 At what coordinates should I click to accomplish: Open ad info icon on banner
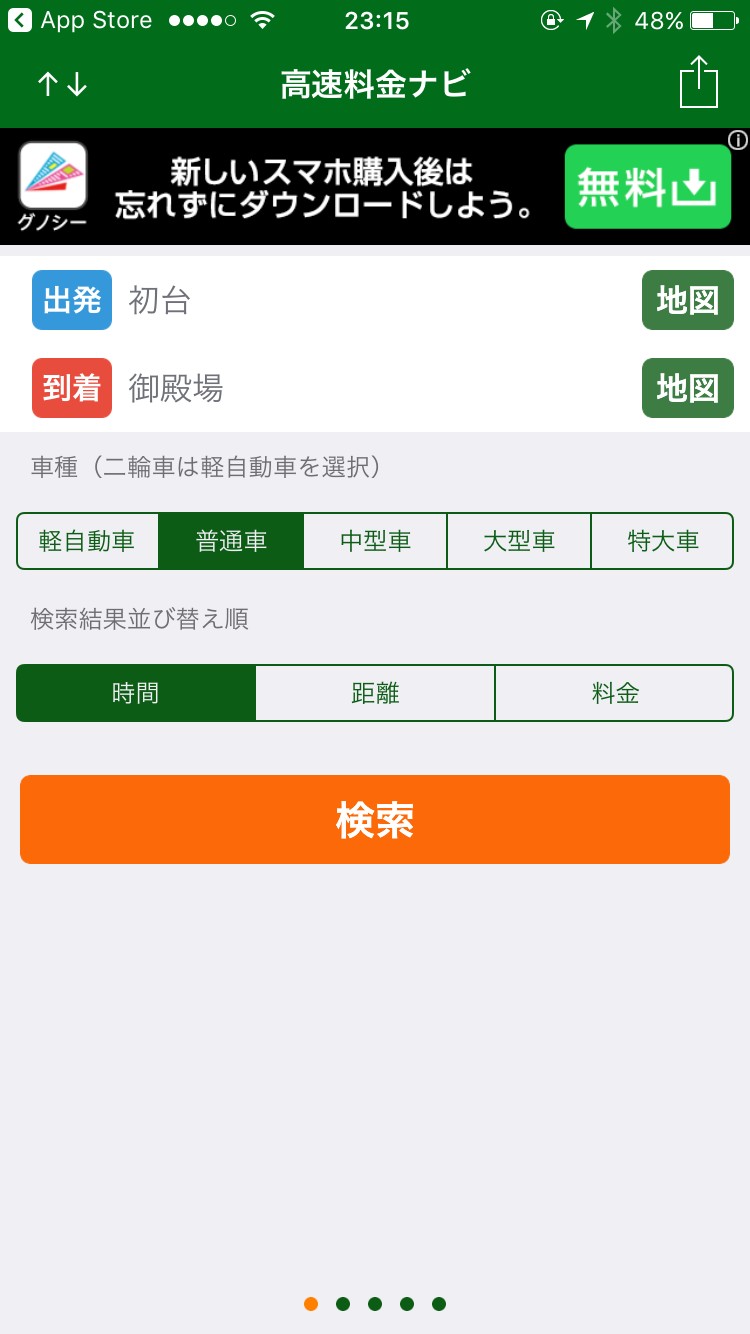tap(737, 140)
